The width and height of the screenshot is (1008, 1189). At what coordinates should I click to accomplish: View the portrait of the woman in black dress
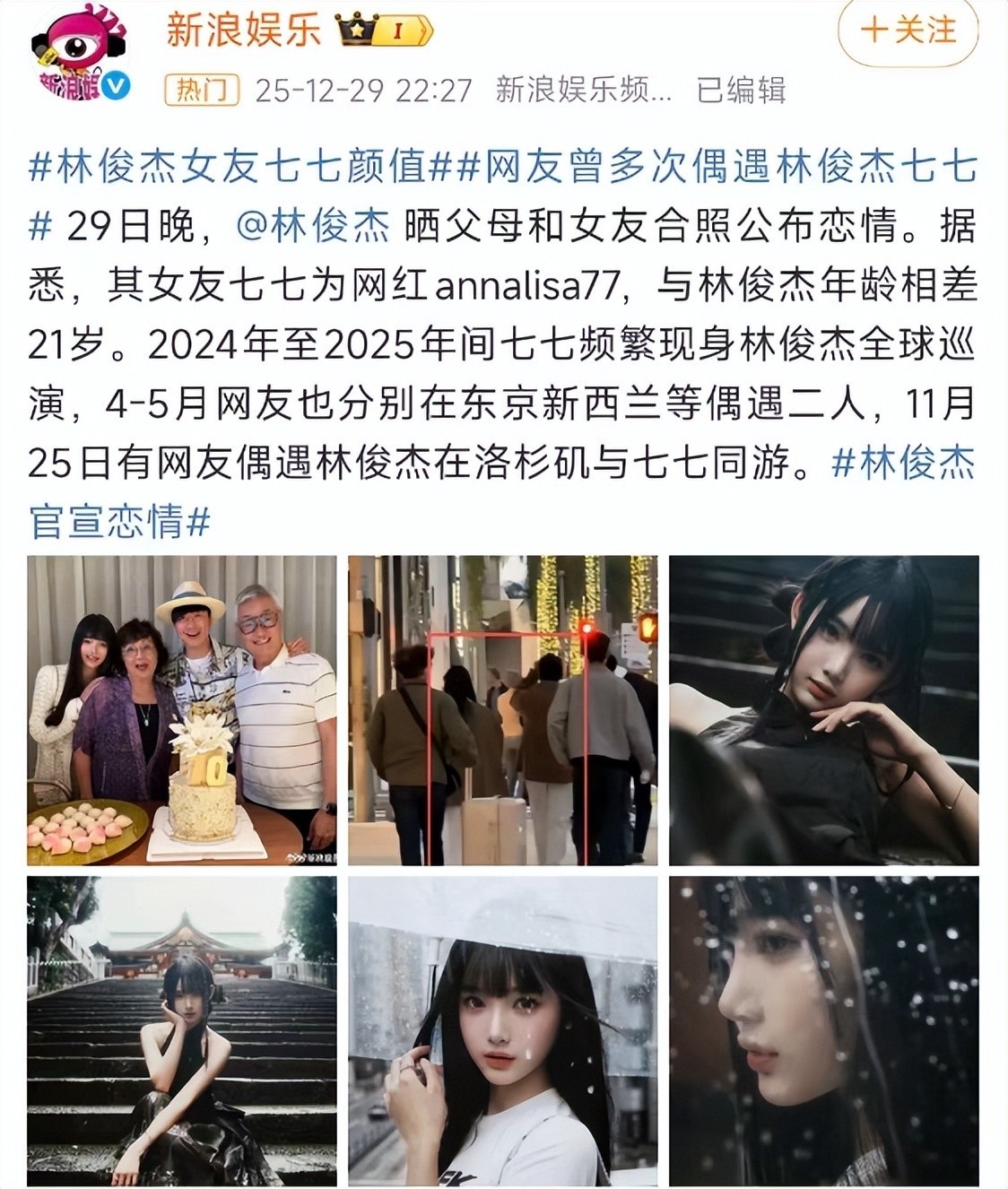pos(823,710)
